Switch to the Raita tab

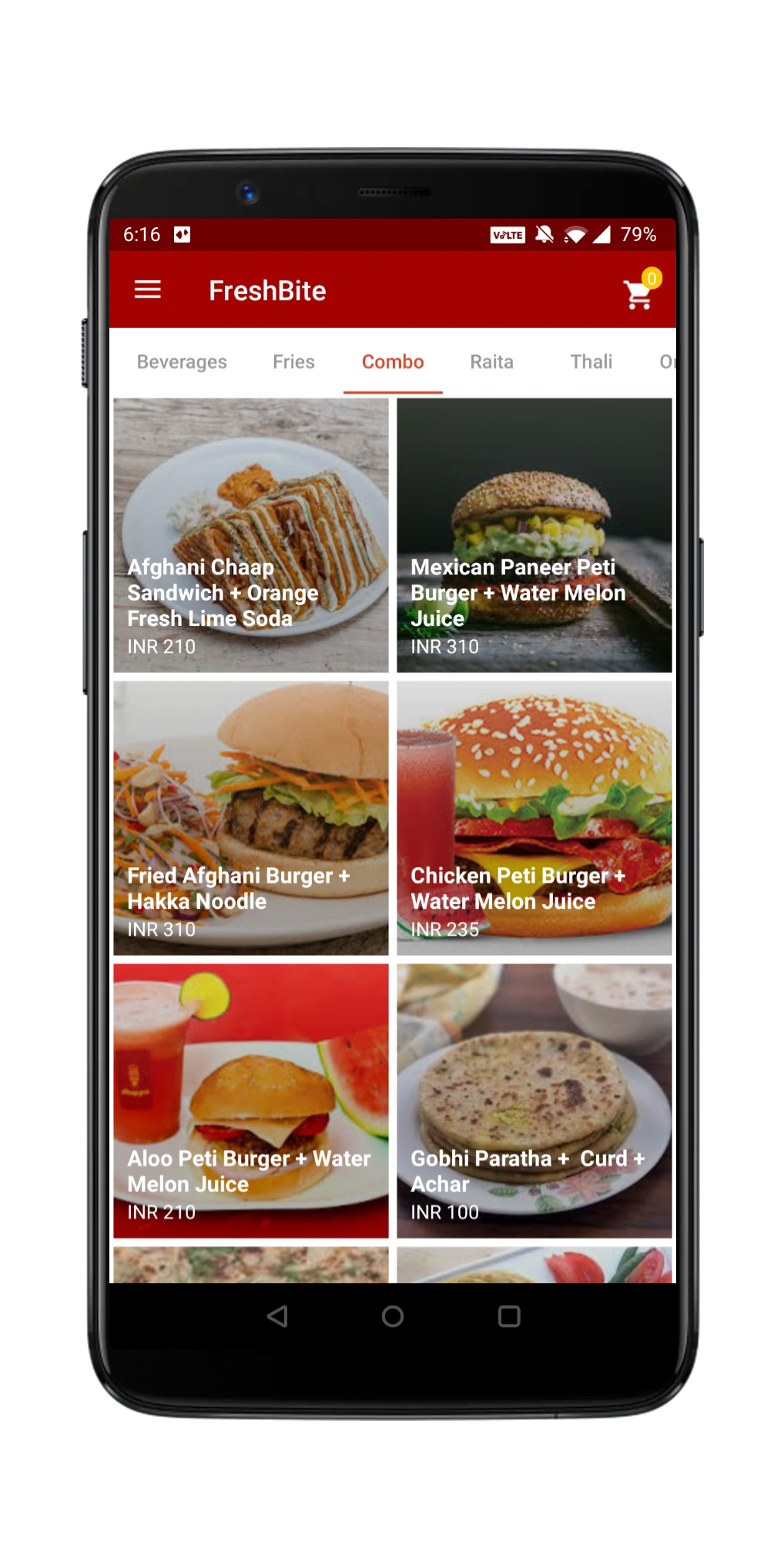click(x=491, y=362)
